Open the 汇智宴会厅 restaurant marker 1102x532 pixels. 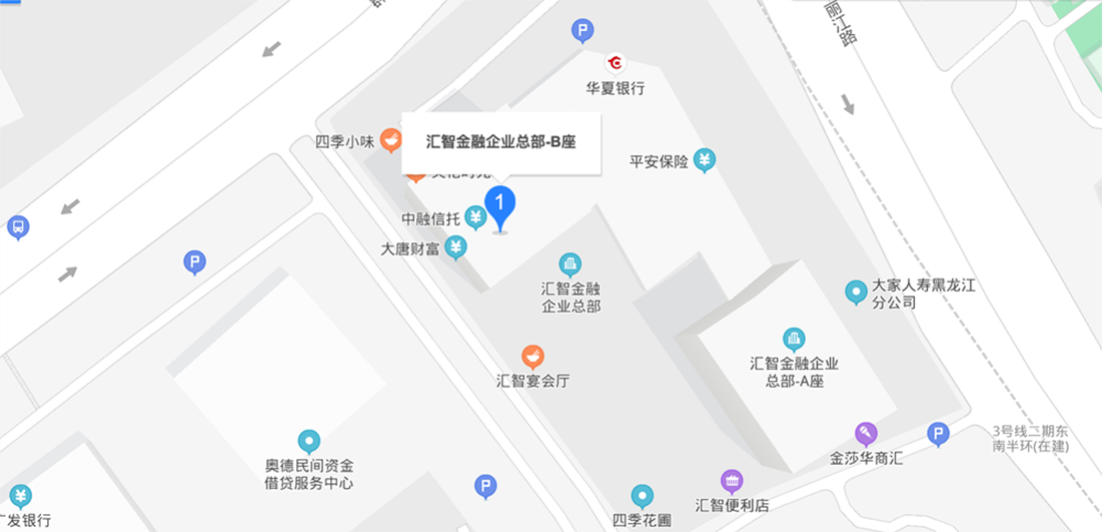[533, 356]
